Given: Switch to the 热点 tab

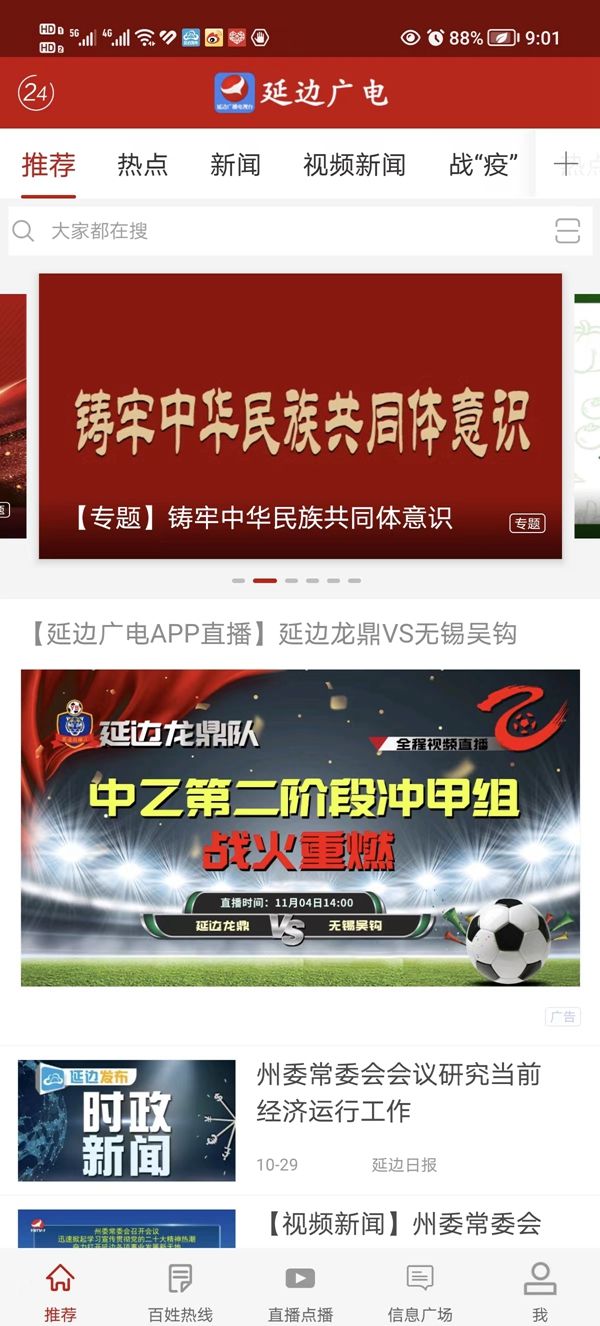Looking at the screenshot, I should (142, 164).
